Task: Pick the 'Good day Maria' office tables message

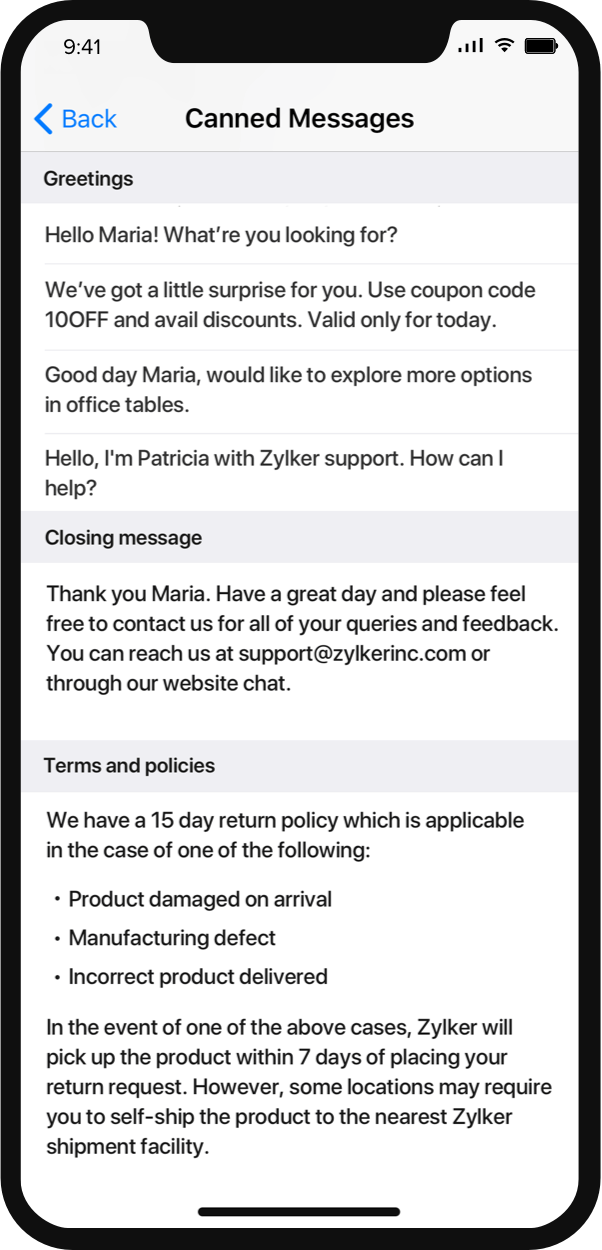Action: click(300, 391)
